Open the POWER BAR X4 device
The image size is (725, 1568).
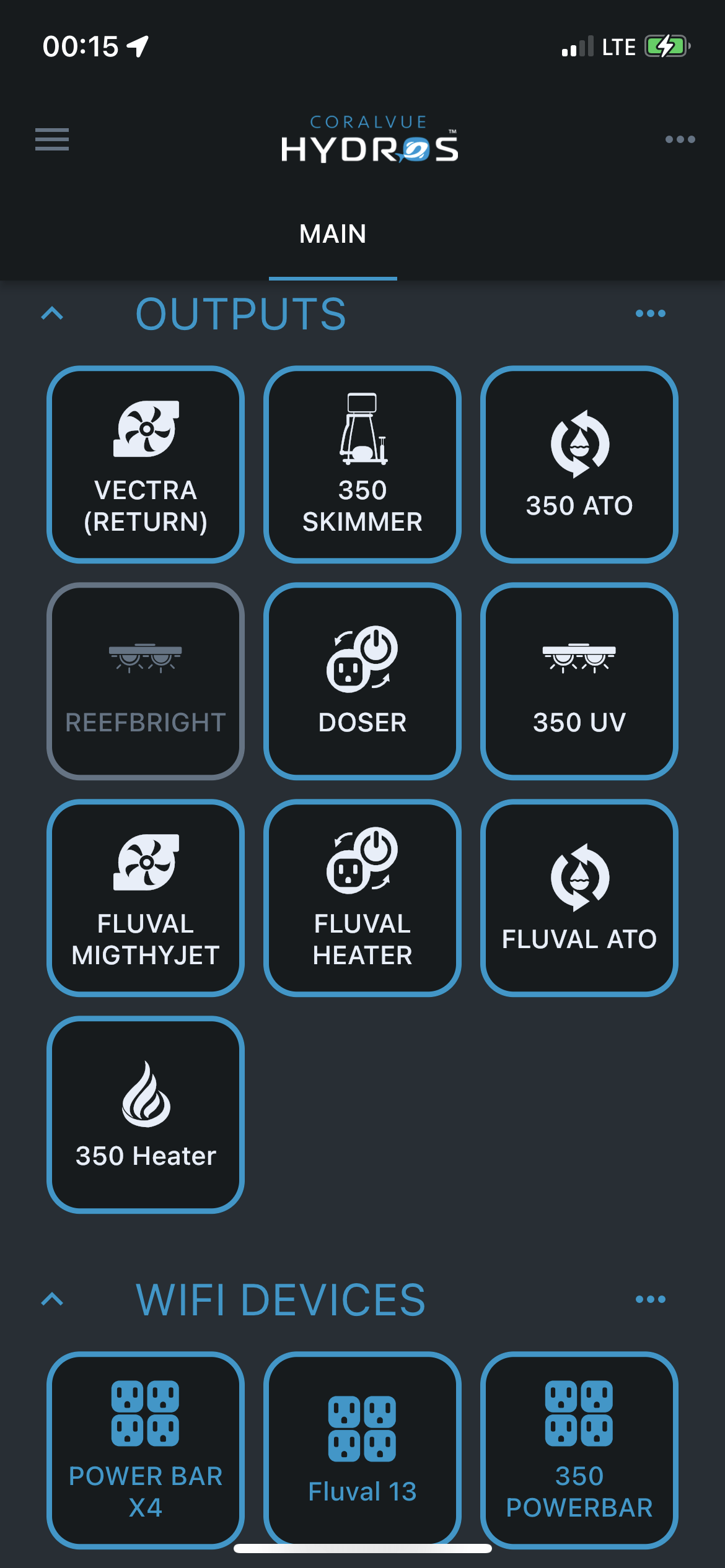point(146,1450)
